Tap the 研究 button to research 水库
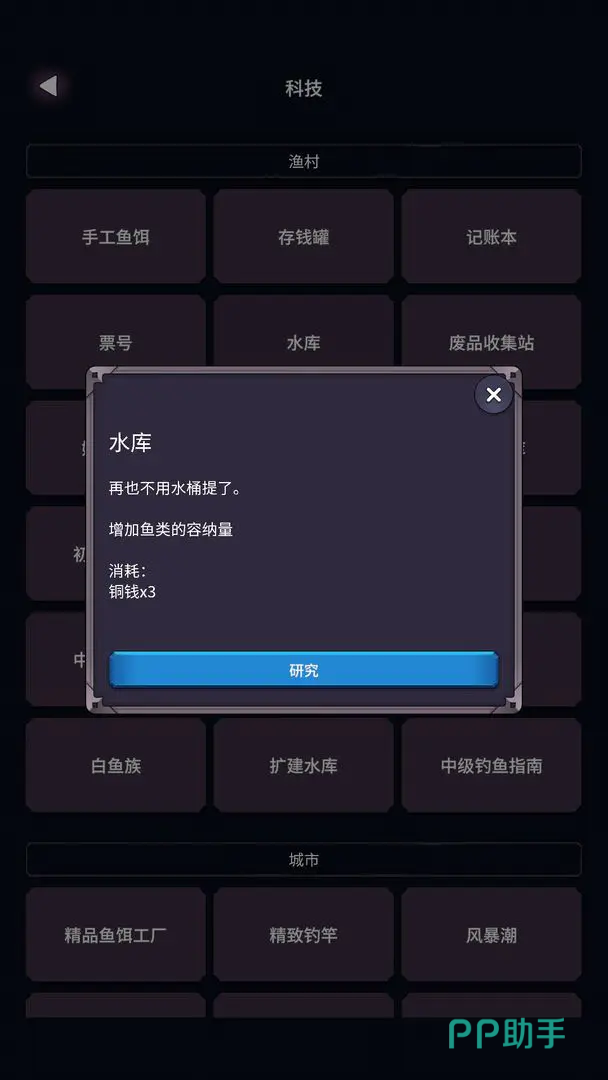The image size is (608, 1080). click(303, 670)
